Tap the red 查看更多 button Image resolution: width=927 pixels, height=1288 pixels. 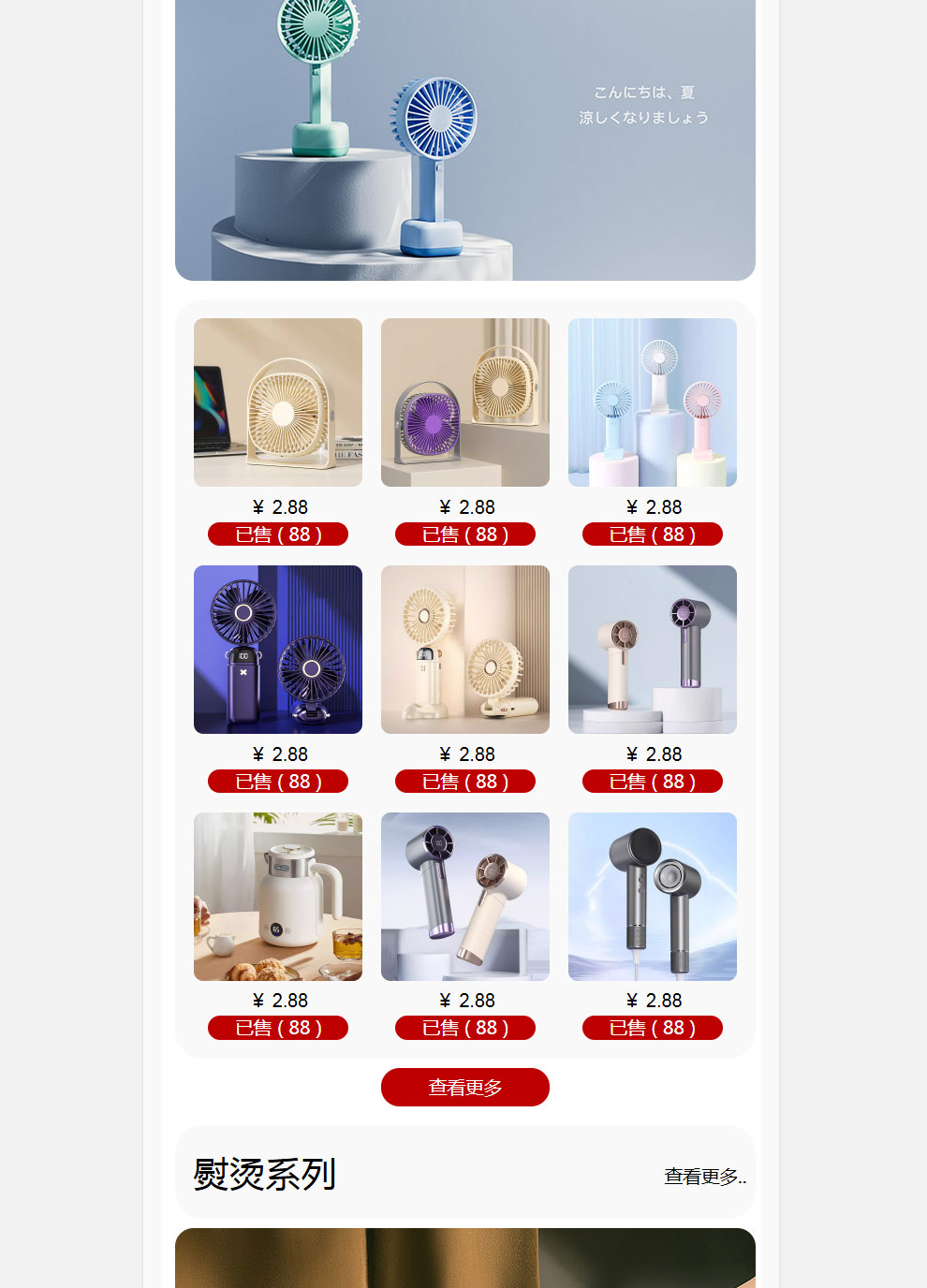point(464,1087)
